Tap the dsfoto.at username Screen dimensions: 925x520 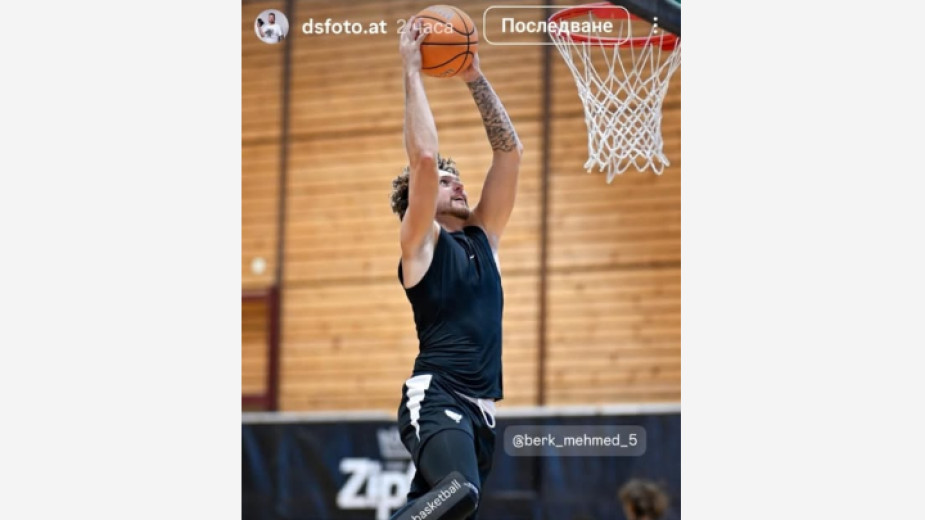point(344,27)
